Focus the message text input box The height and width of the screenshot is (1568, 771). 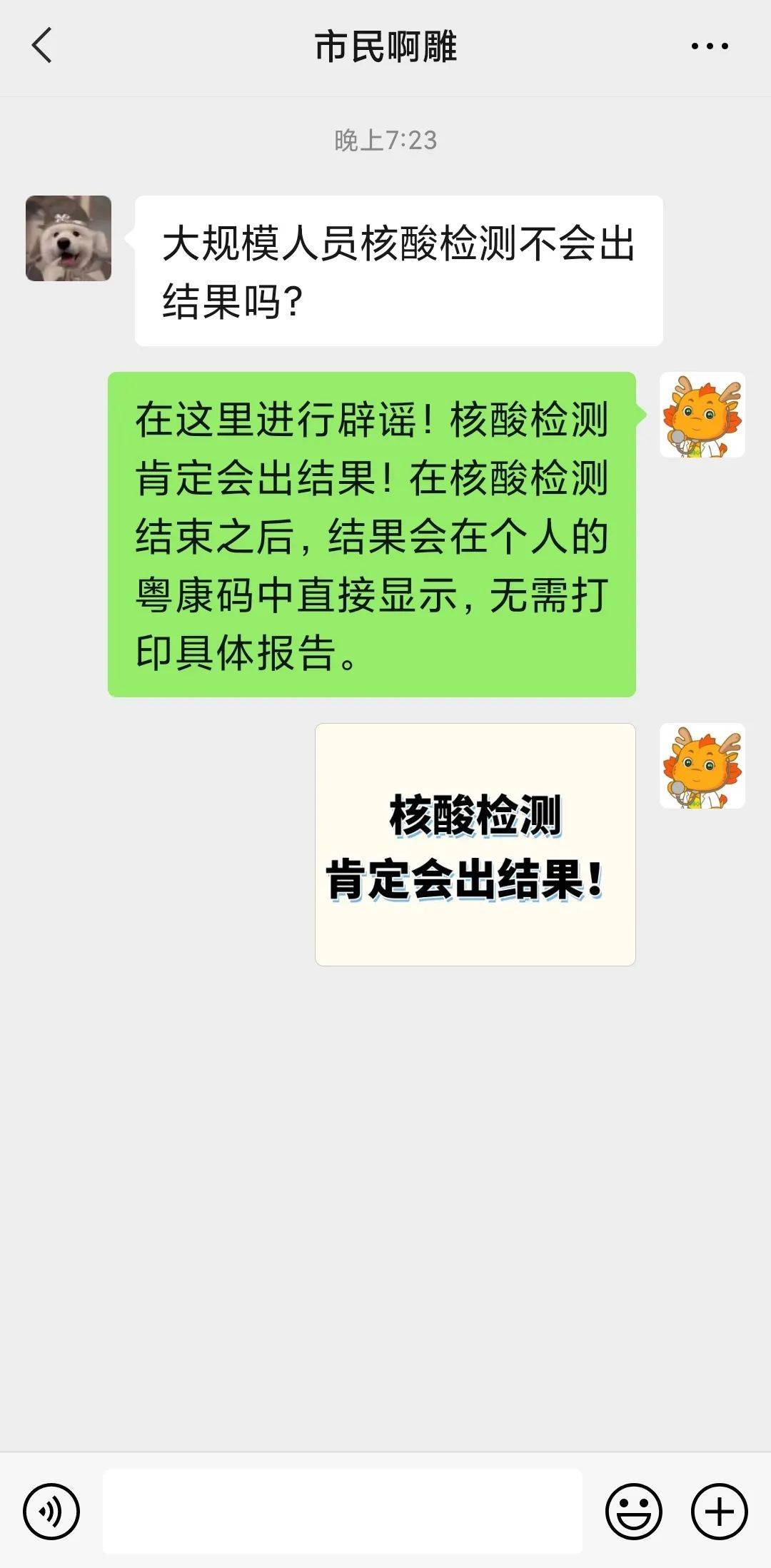click(343, 1511)
